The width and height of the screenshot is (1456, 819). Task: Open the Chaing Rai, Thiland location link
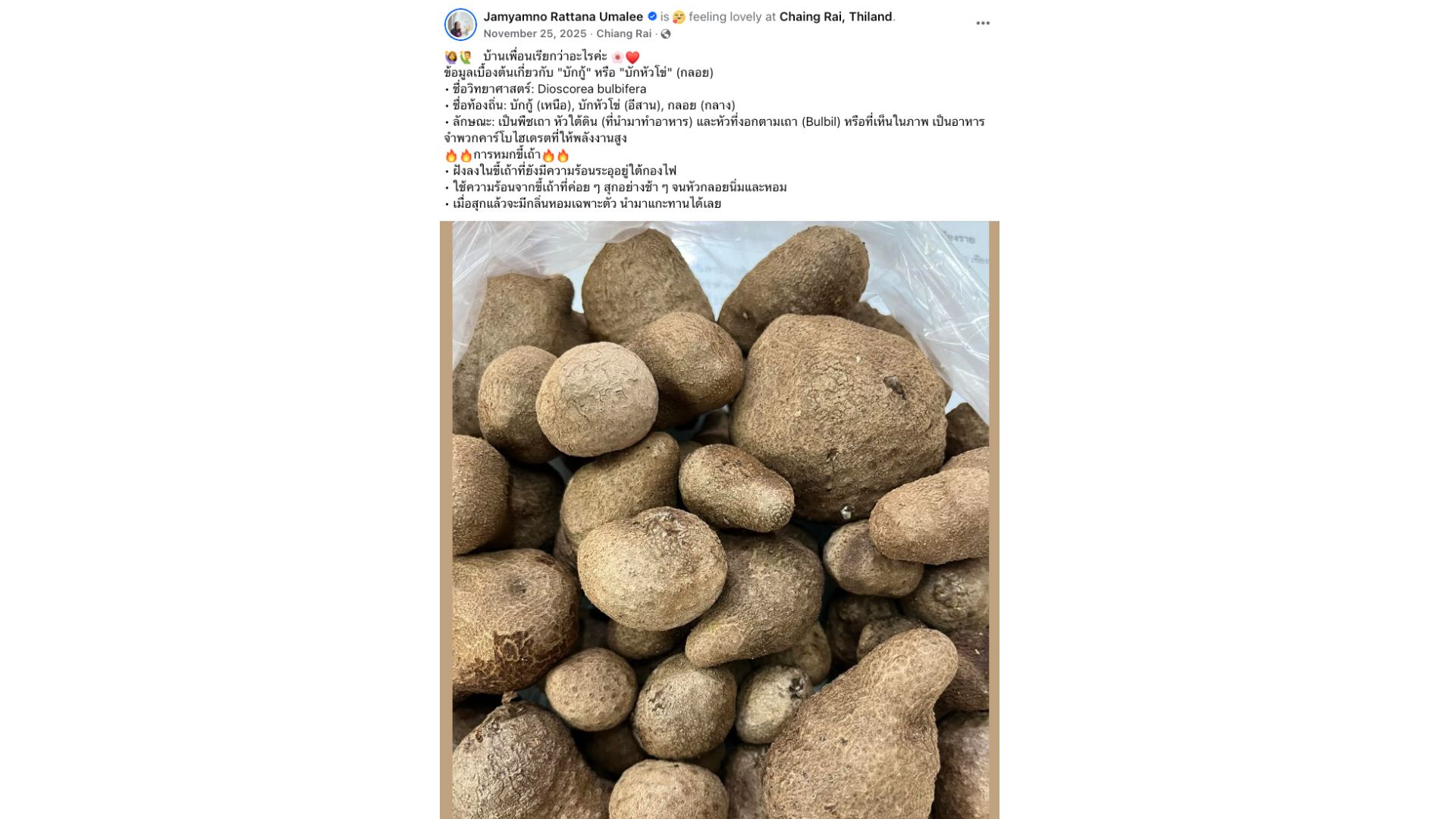[x=836, y=17]
